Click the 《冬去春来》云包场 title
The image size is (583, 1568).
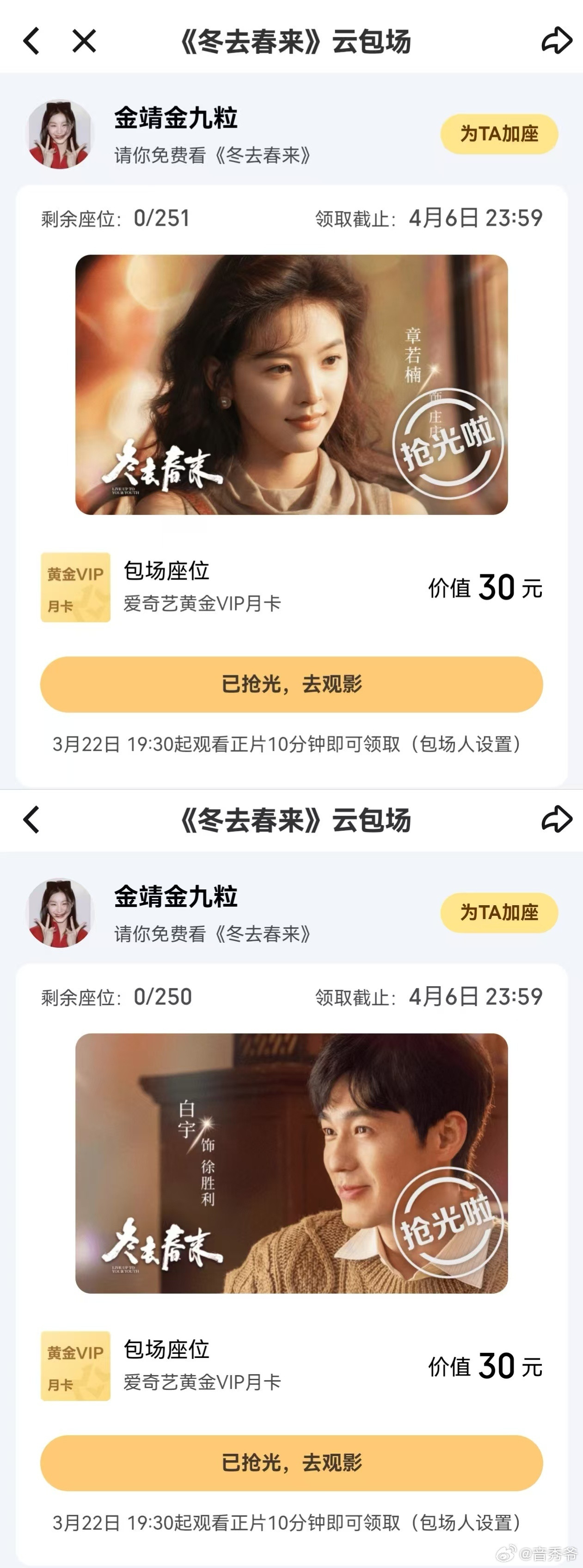[291, 41]
